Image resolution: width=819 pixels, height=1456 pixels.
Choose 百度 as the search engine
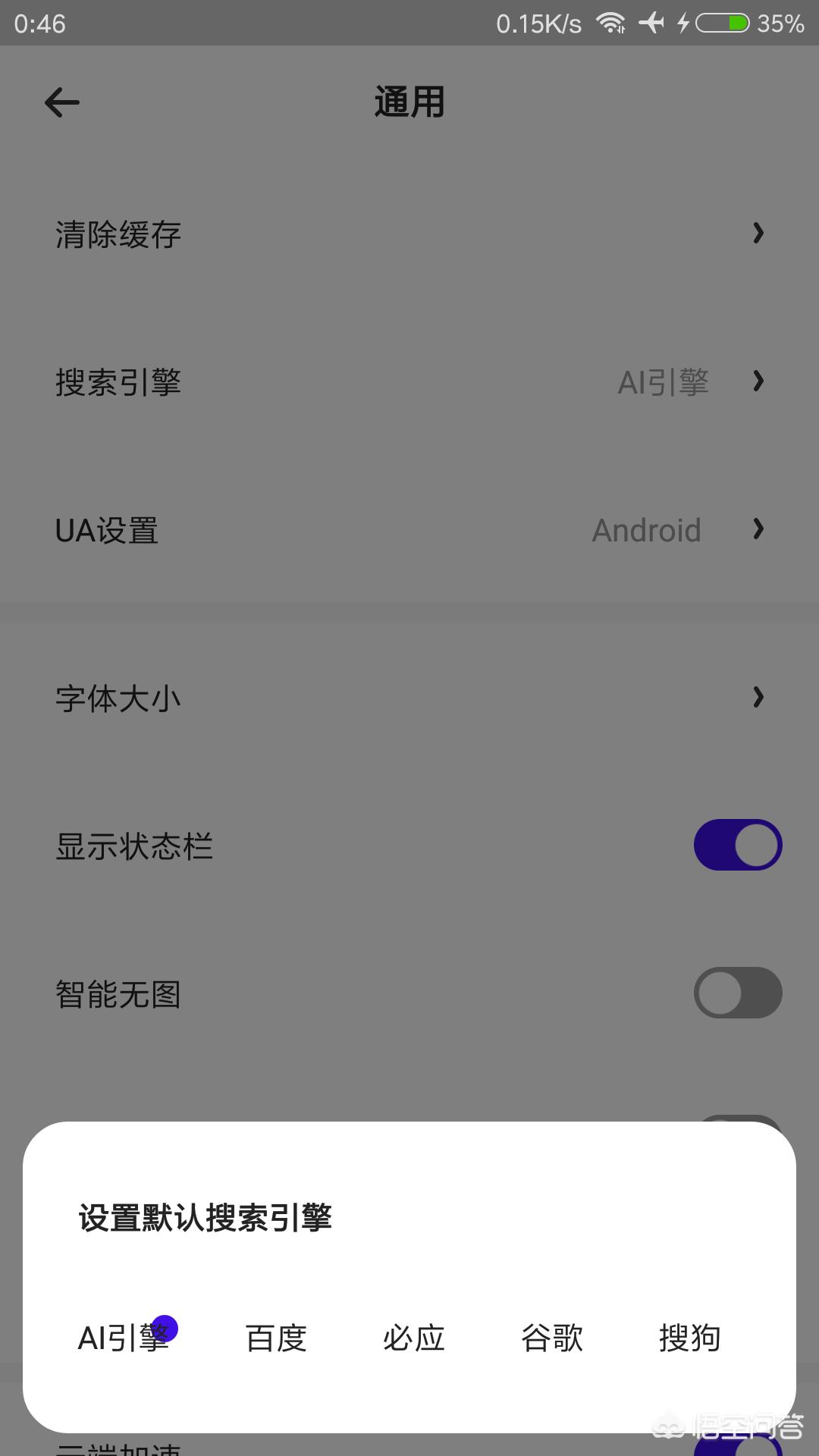[x=276, y=1338]
